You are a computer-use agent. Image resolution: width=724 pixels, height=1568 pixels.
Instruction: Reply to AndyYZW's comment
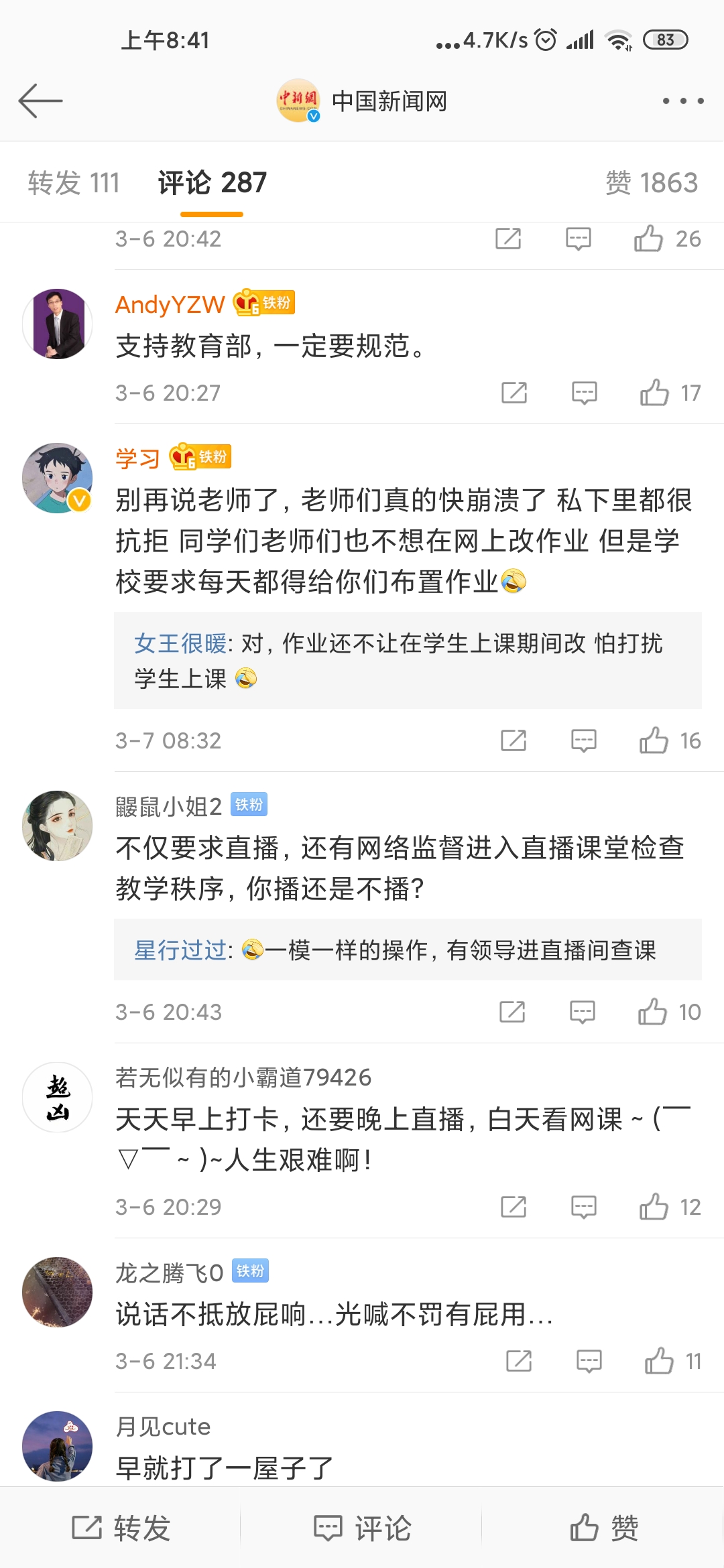tap(584, 393)
